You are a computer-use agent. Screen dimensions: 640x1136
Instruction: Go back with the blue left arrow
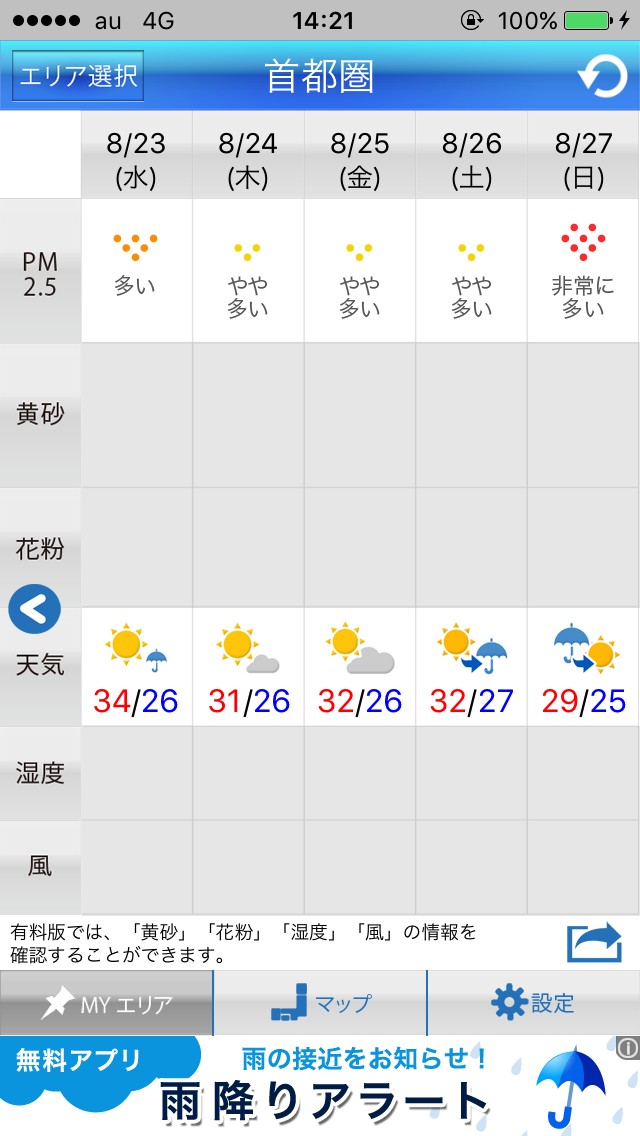35,609
